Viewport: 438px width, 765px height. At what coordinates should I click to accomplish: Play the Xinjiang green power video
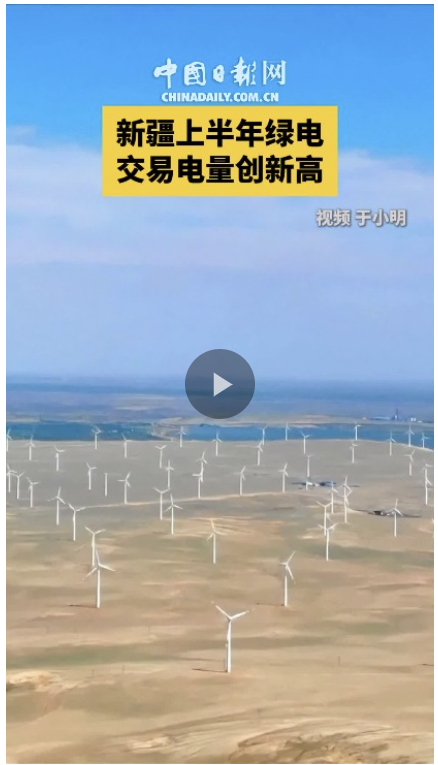pyautogui.click(x=219, y=383)
